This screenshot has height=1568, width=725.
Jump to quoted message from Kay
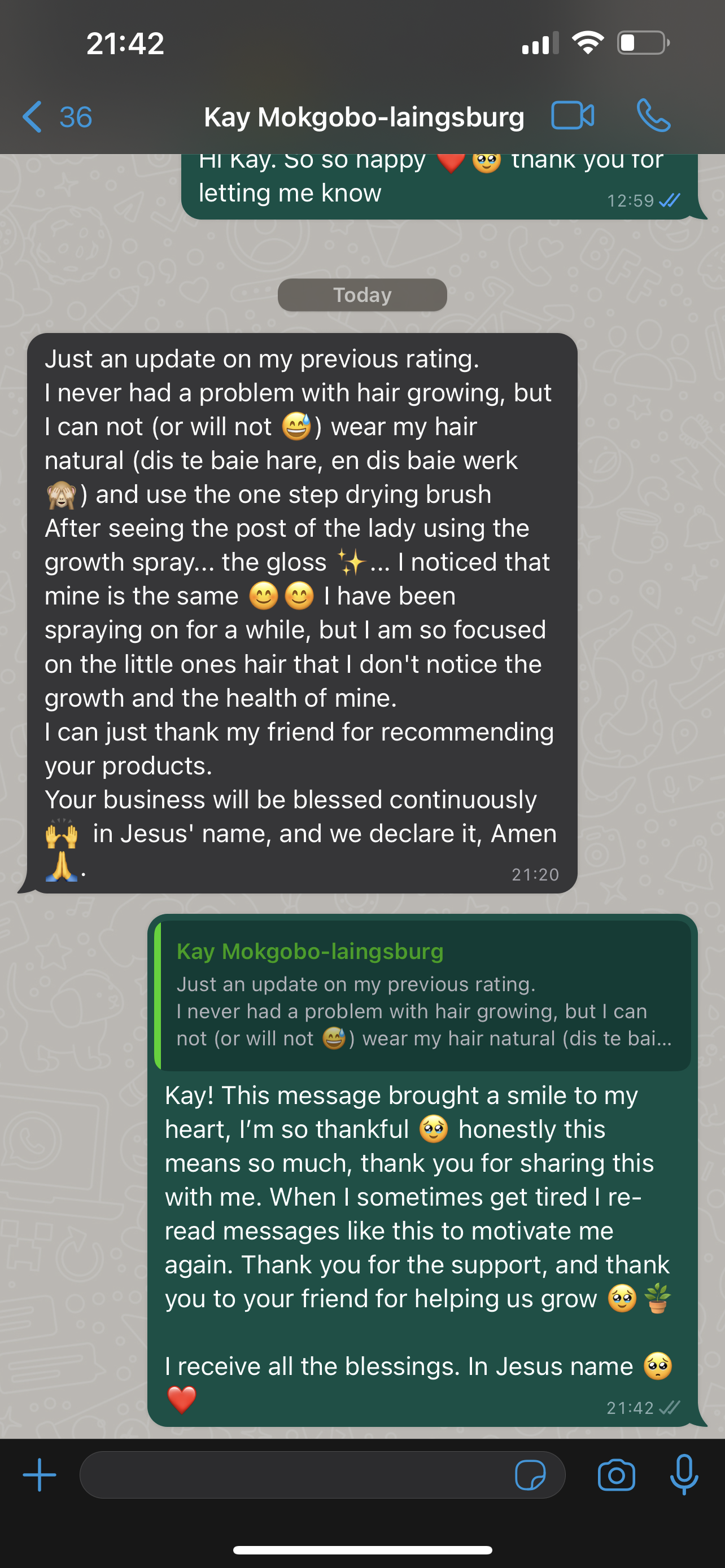pos(422,996)
